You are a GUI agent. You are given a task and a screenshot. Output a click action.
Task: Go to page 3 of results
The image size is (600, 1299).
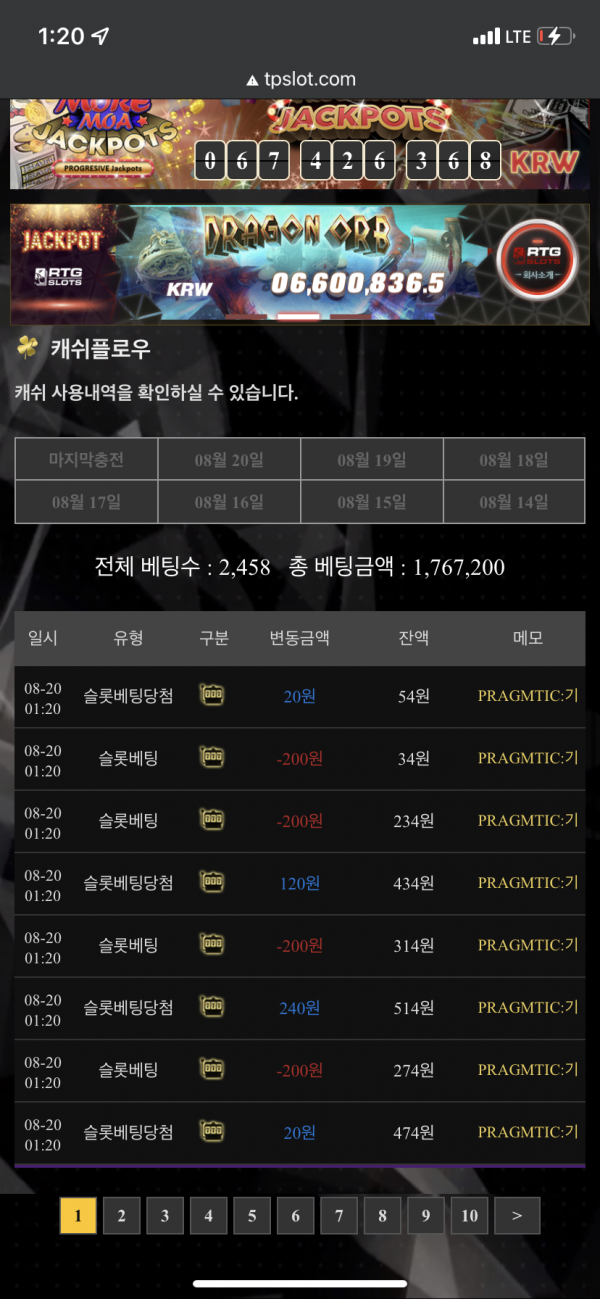point(165,1216)
